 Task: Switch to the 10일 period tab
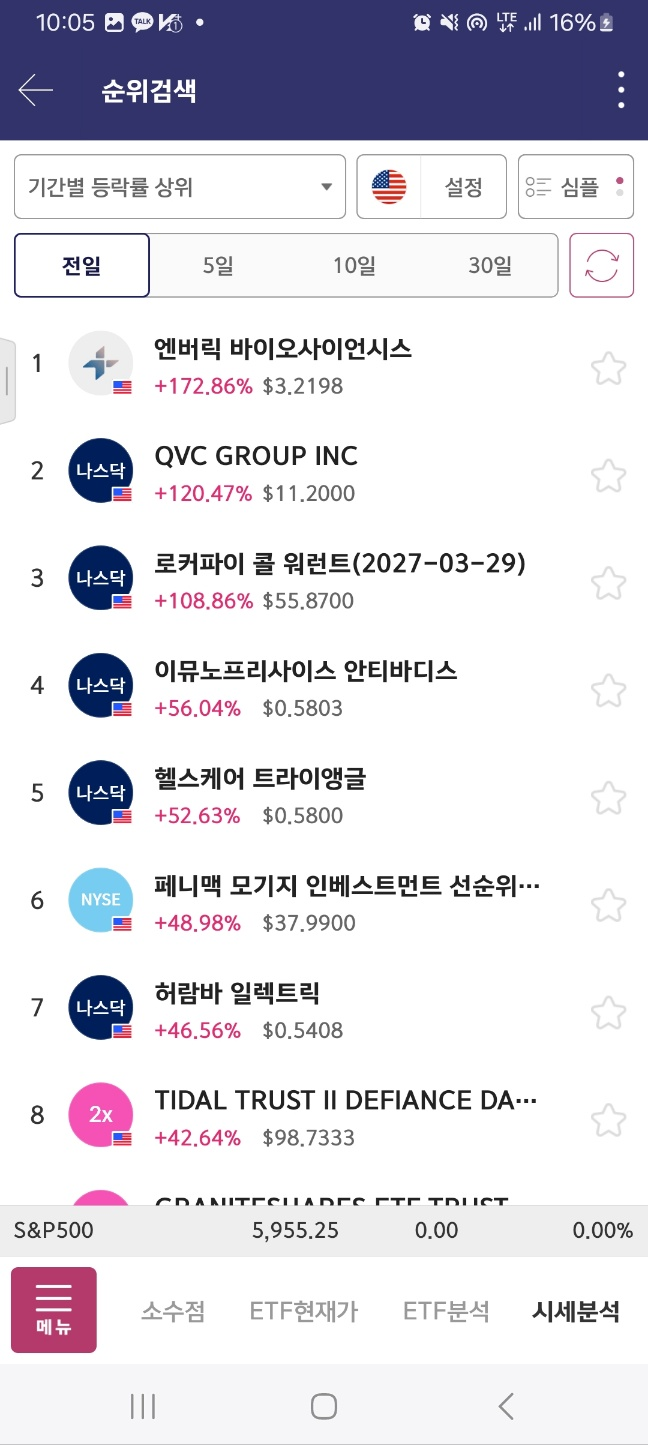click(354, 266)
